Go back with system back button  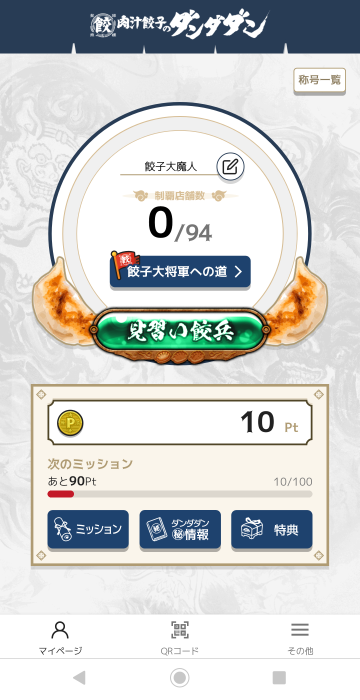click(x=79, y=678)
